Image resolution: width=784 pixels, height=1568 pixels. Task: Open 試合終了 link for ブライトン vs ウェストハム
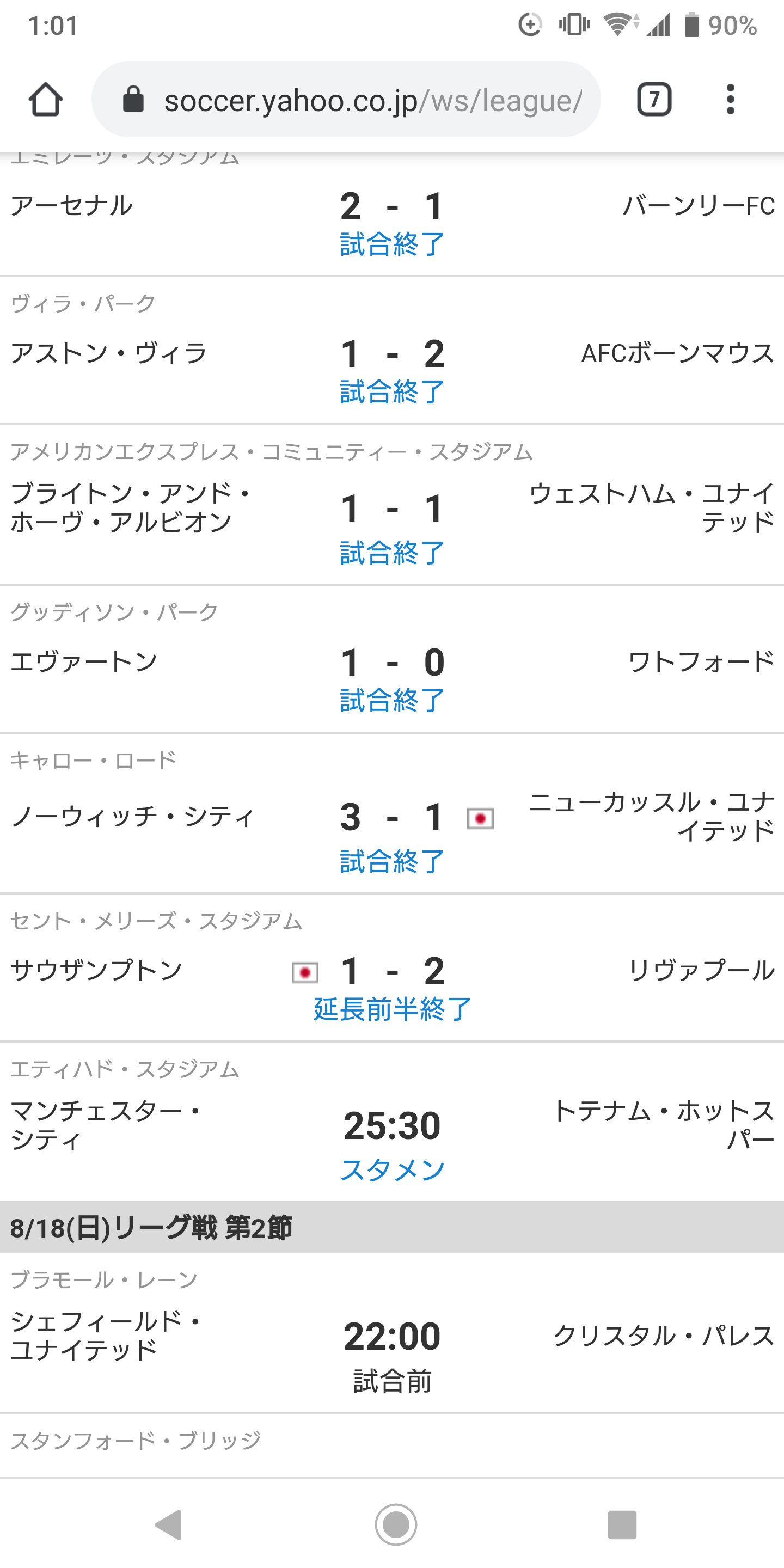pos(393,553)
